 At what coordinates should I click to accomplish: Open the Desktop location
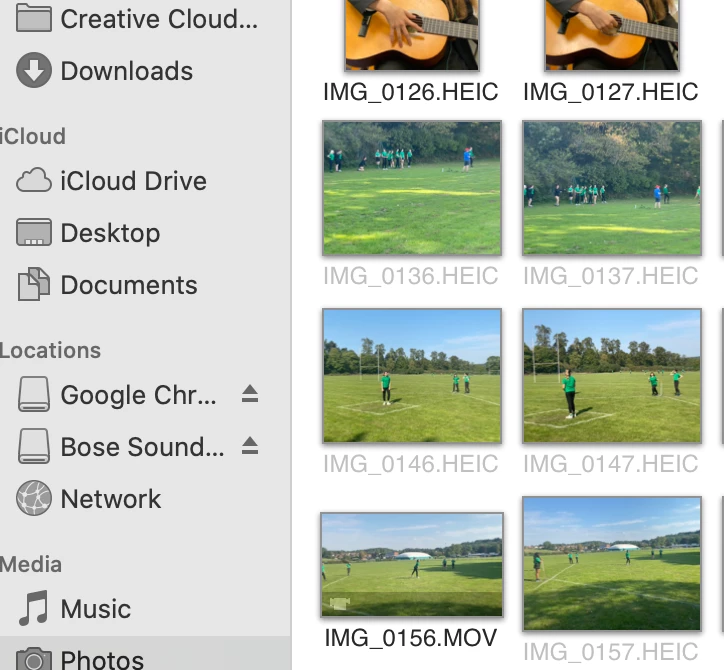[110, 233]
